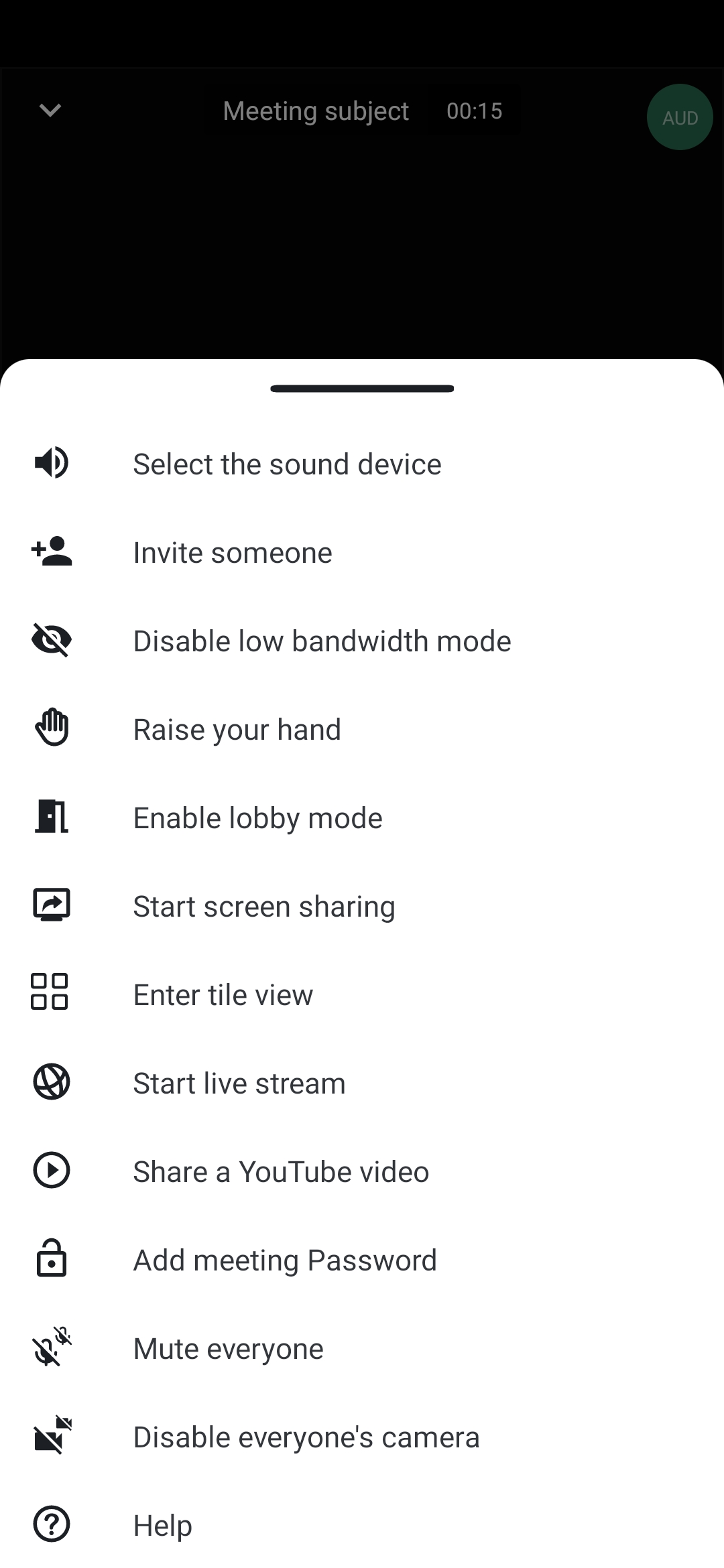The height and width of the screenshot is (1568, 724).
Task: Open the Help option
Action: pos(163,1525)
